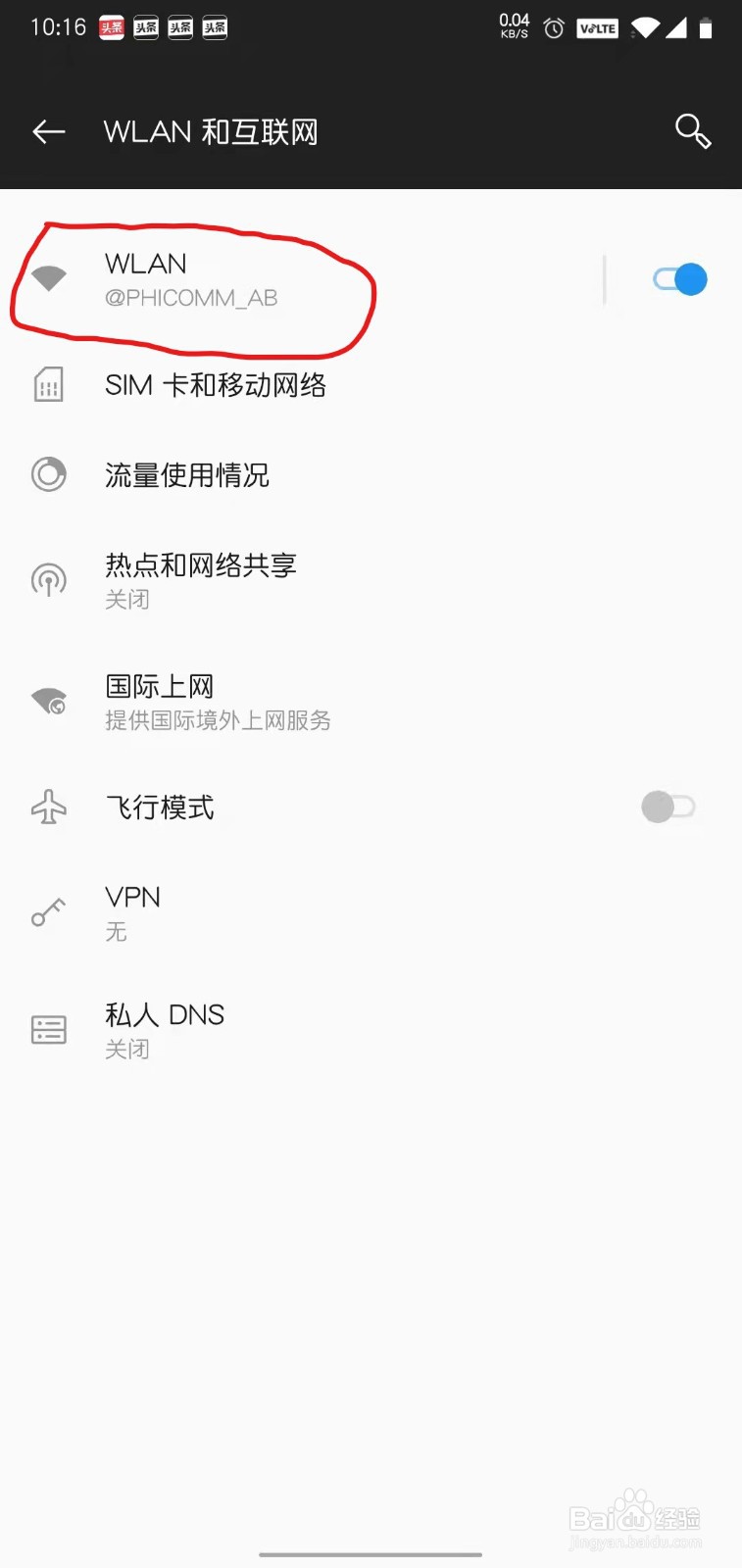Turn off the WLAN switch
This screenshot has height=1568, width=742.
(x=680, y=280)
